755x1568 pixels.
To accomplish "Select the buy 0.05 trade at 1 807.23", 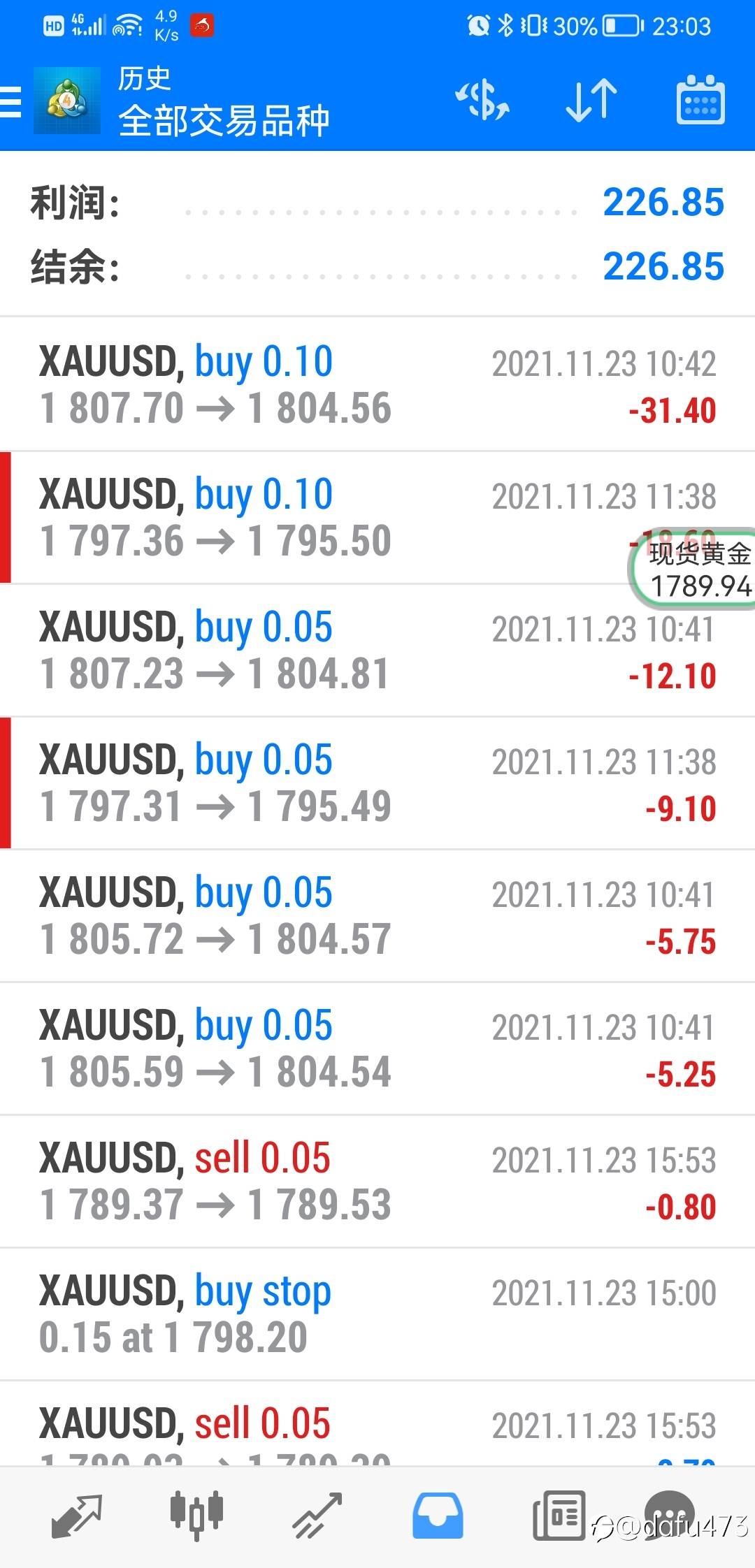I will tap(377, 650).
